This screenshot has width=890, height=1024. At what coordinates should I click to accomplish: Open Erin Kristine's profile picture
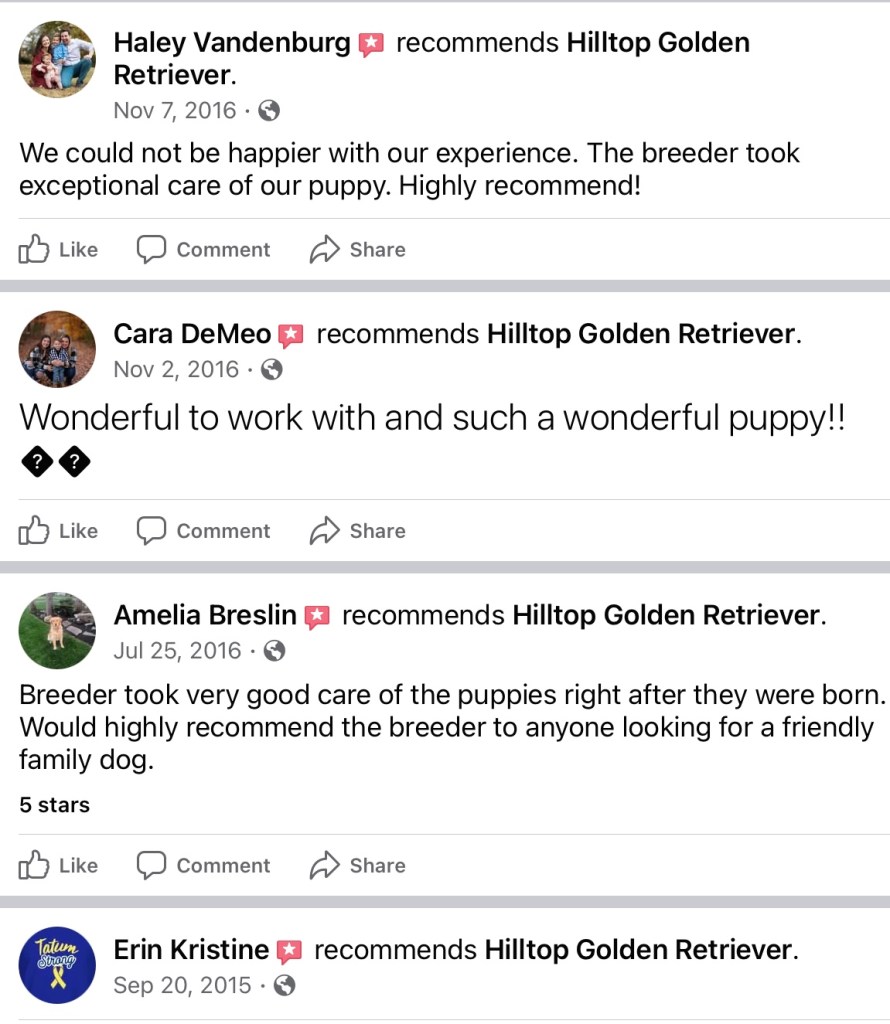pyautogui.click(x=57, y=965)
